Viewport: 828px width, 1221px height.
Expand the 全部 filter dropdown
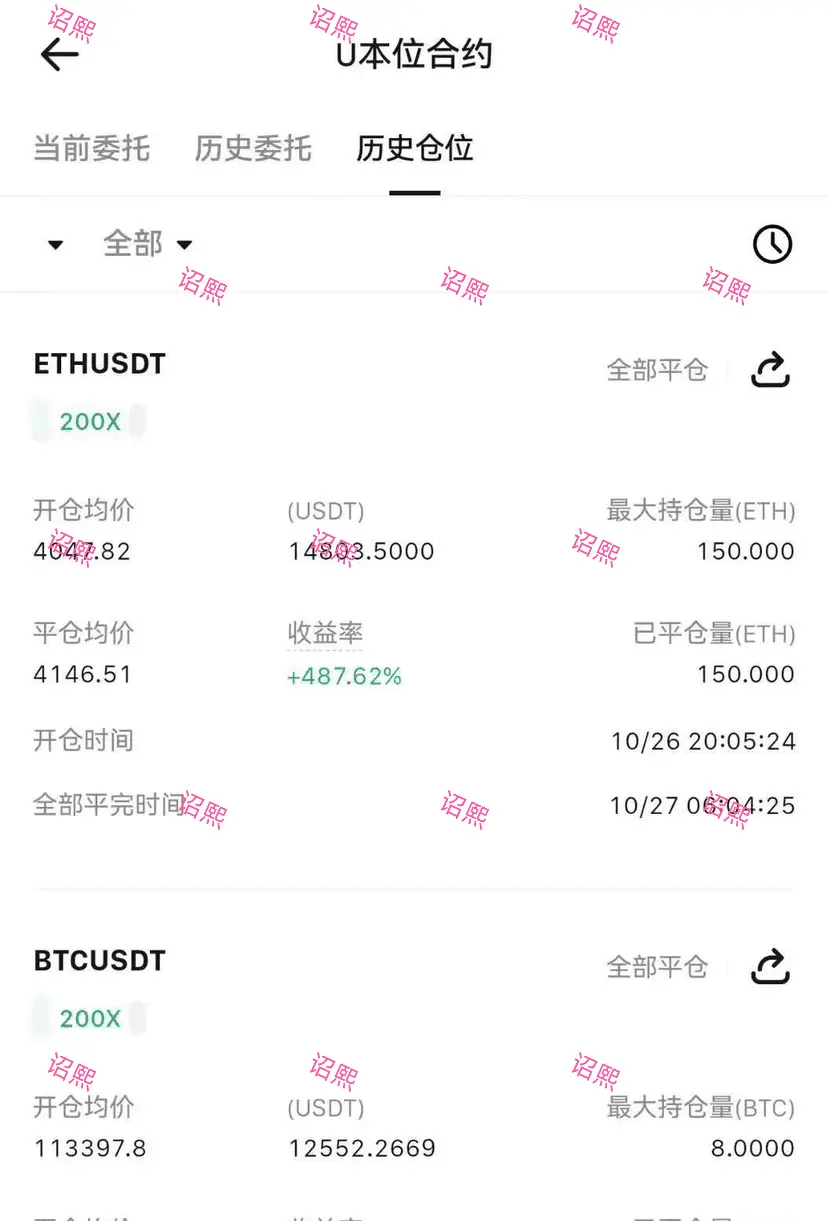click(x=148, y=243)
